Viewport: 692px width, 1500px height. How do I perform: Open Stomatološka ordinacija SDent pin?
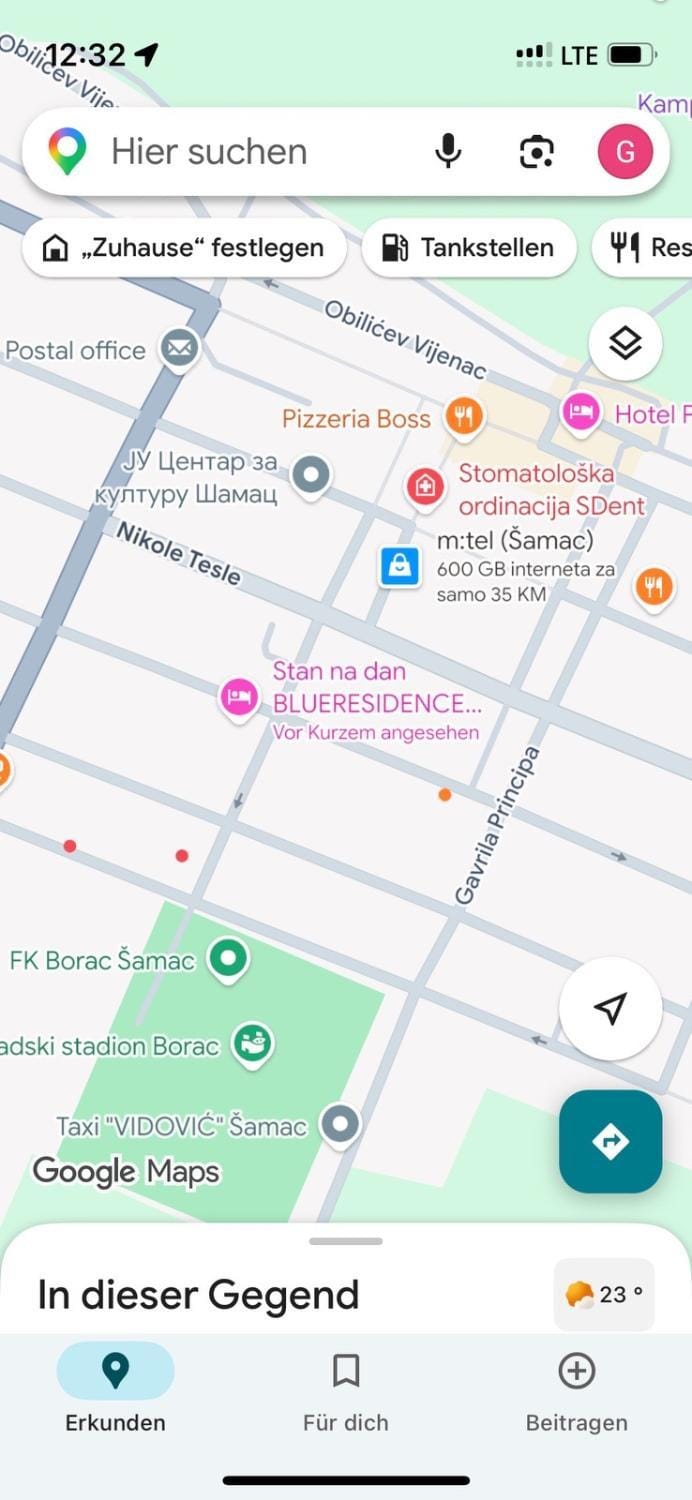425,487
